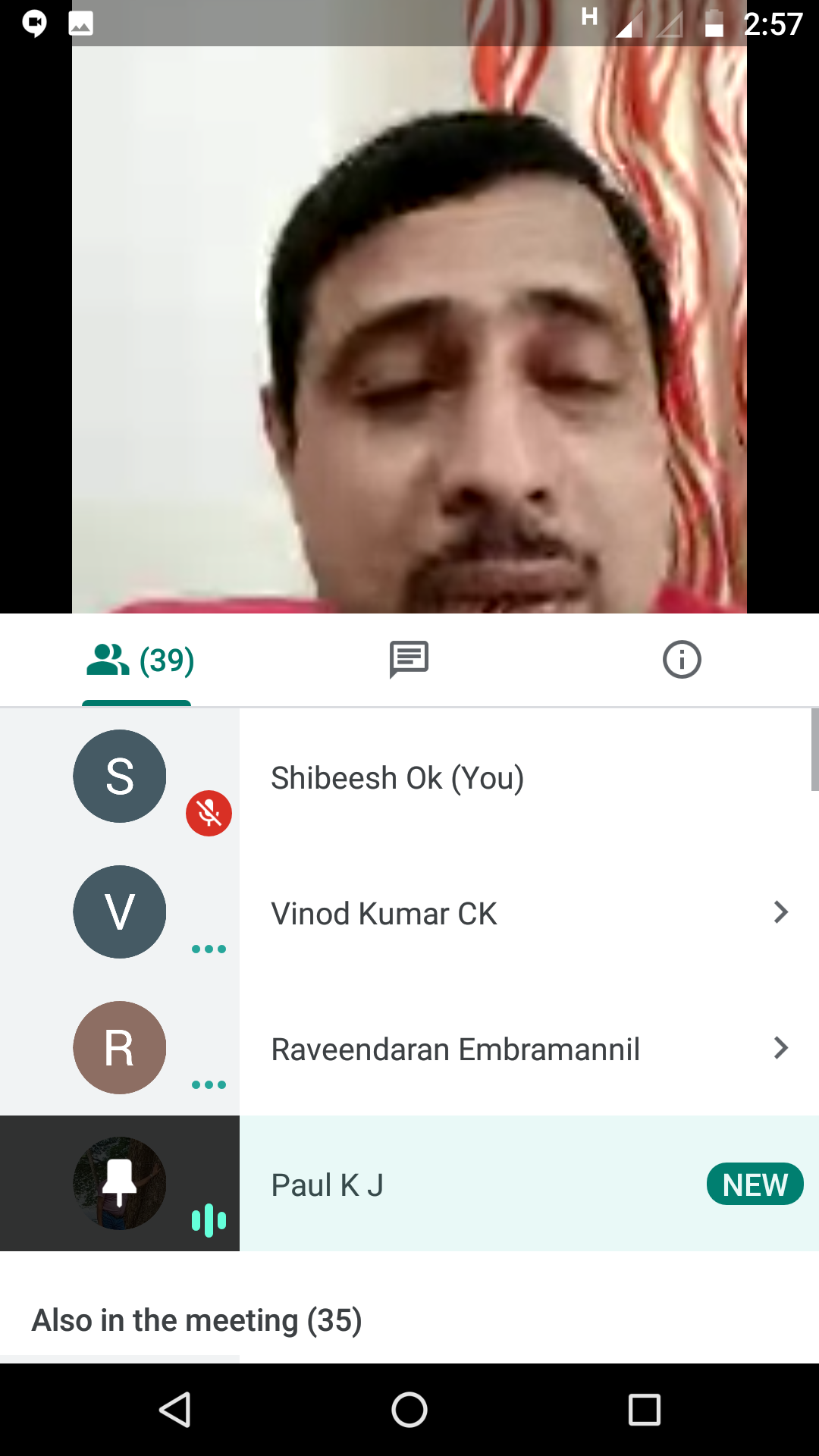The height and width of the screenshot is (1456, 819).
Task: Open the meeting info tab
Action: [681, 660]
